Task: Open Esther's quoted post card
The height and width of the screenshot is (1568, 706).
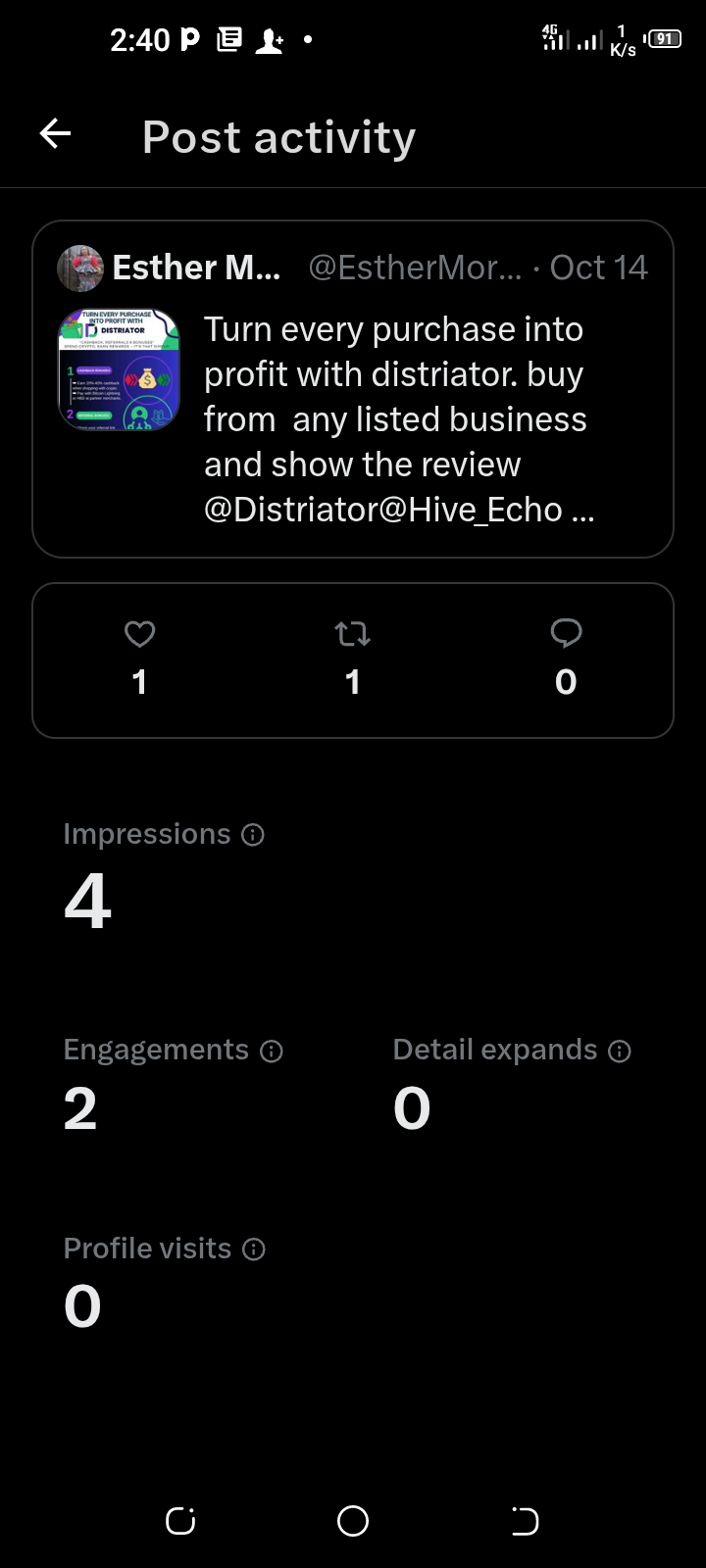Action: coord(353,389)
